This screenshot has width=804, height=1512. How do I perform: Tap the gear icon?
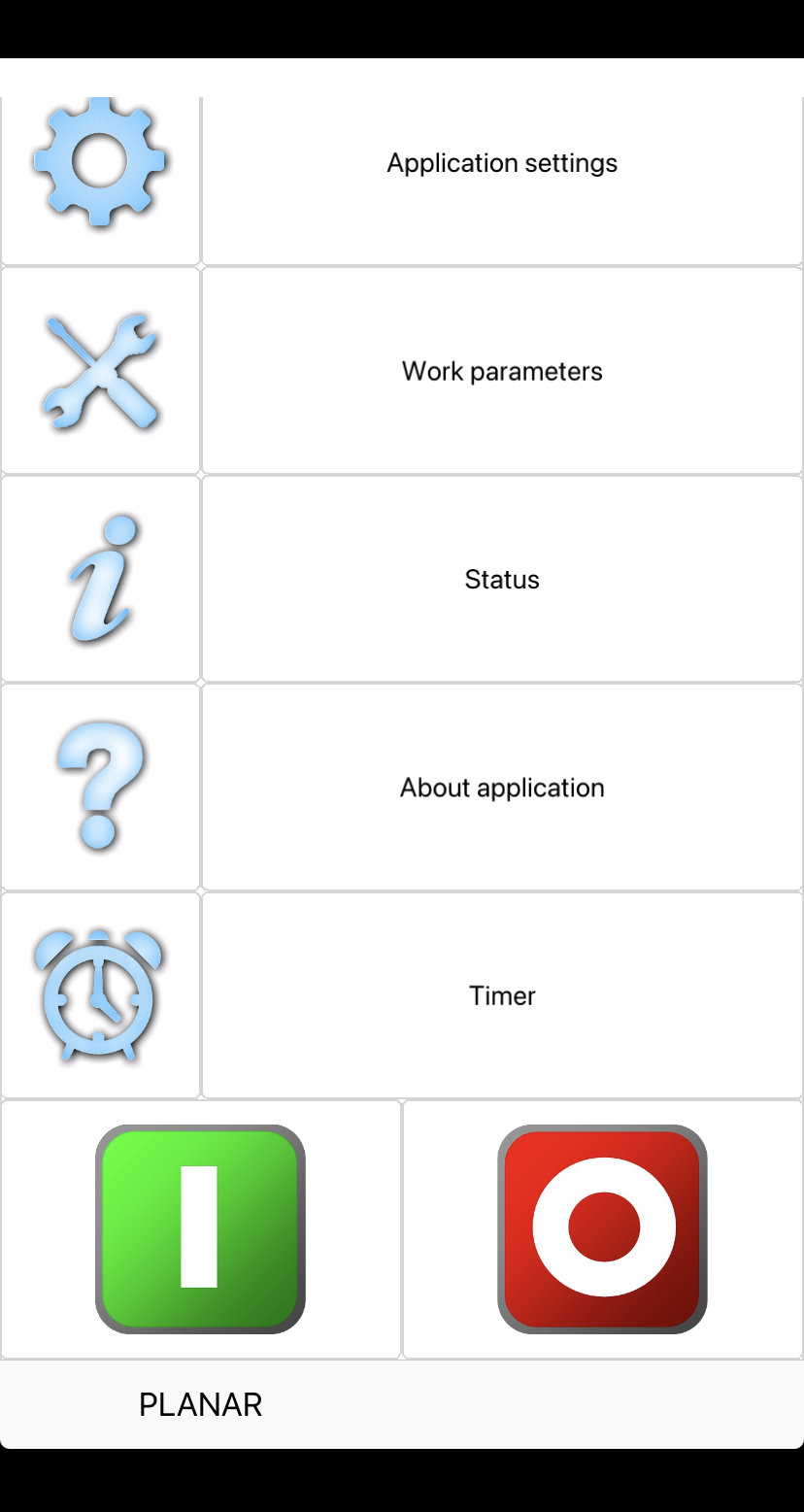coord(100,162)
